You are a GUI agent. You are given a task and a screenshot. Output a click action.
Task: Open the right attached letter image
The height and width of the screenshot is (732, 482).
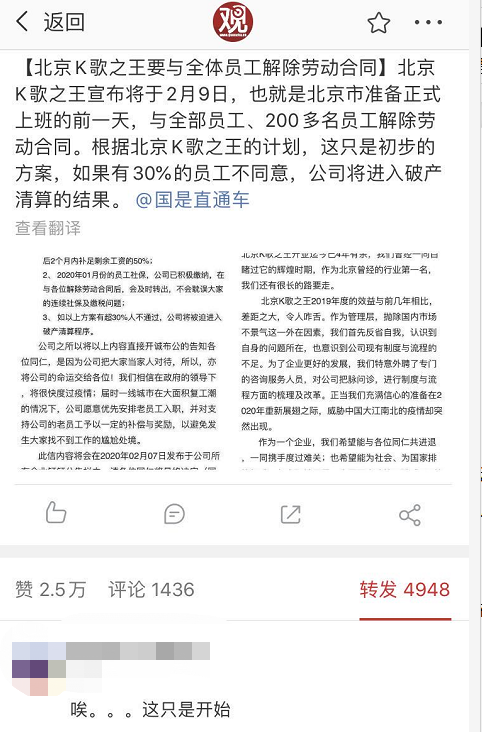click(341, 360)
